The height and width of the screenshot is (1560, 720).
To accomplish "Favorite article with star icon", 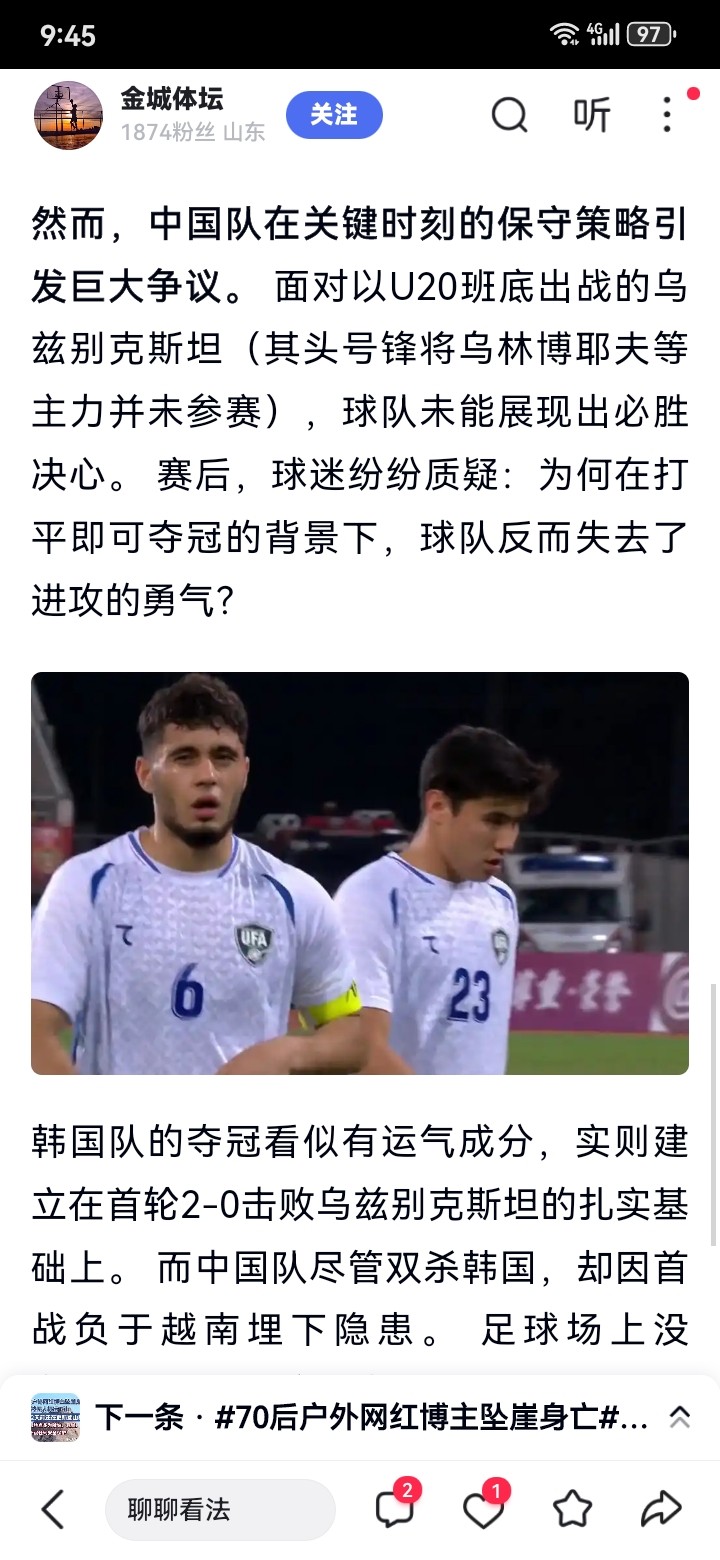I will tap(572, 1509).
